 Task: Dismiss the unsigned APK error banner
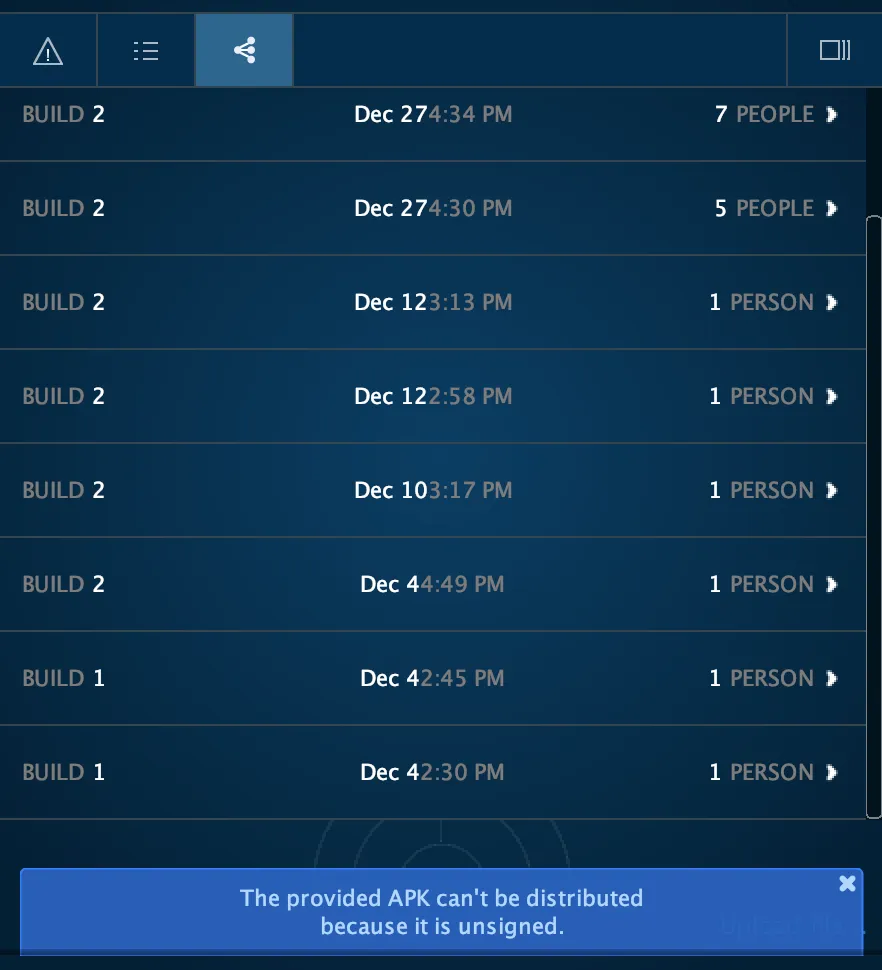click(x=847, y=883)
